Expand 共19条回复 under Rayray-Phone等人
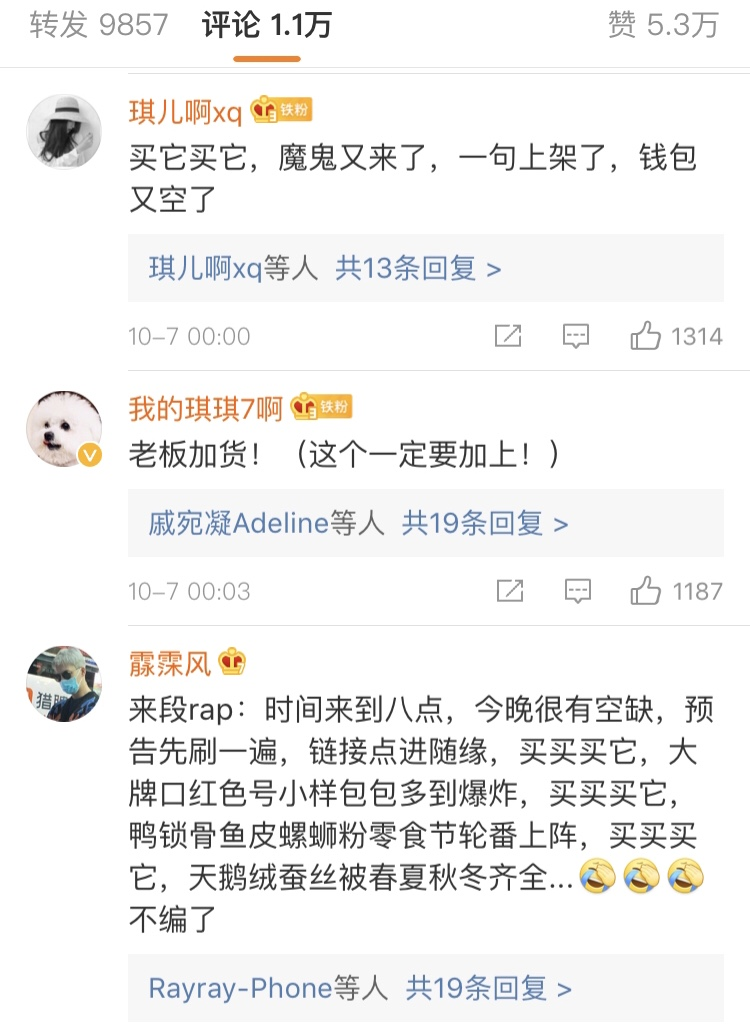The width and height of the screenshot is (750, 1028). pos(488,989)
